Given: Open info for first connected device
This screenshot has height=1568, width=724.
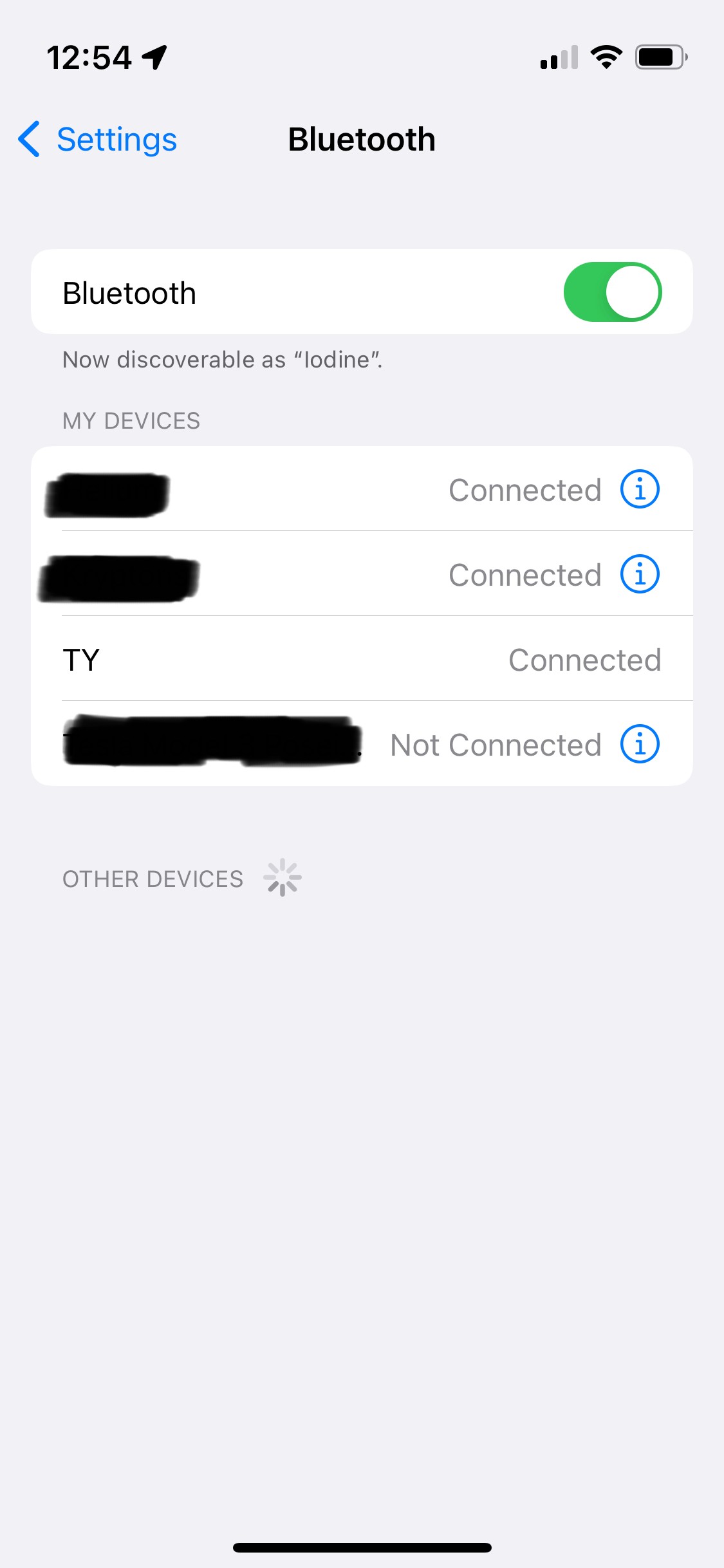Looking at the screenshot, I should coord(639,489).
